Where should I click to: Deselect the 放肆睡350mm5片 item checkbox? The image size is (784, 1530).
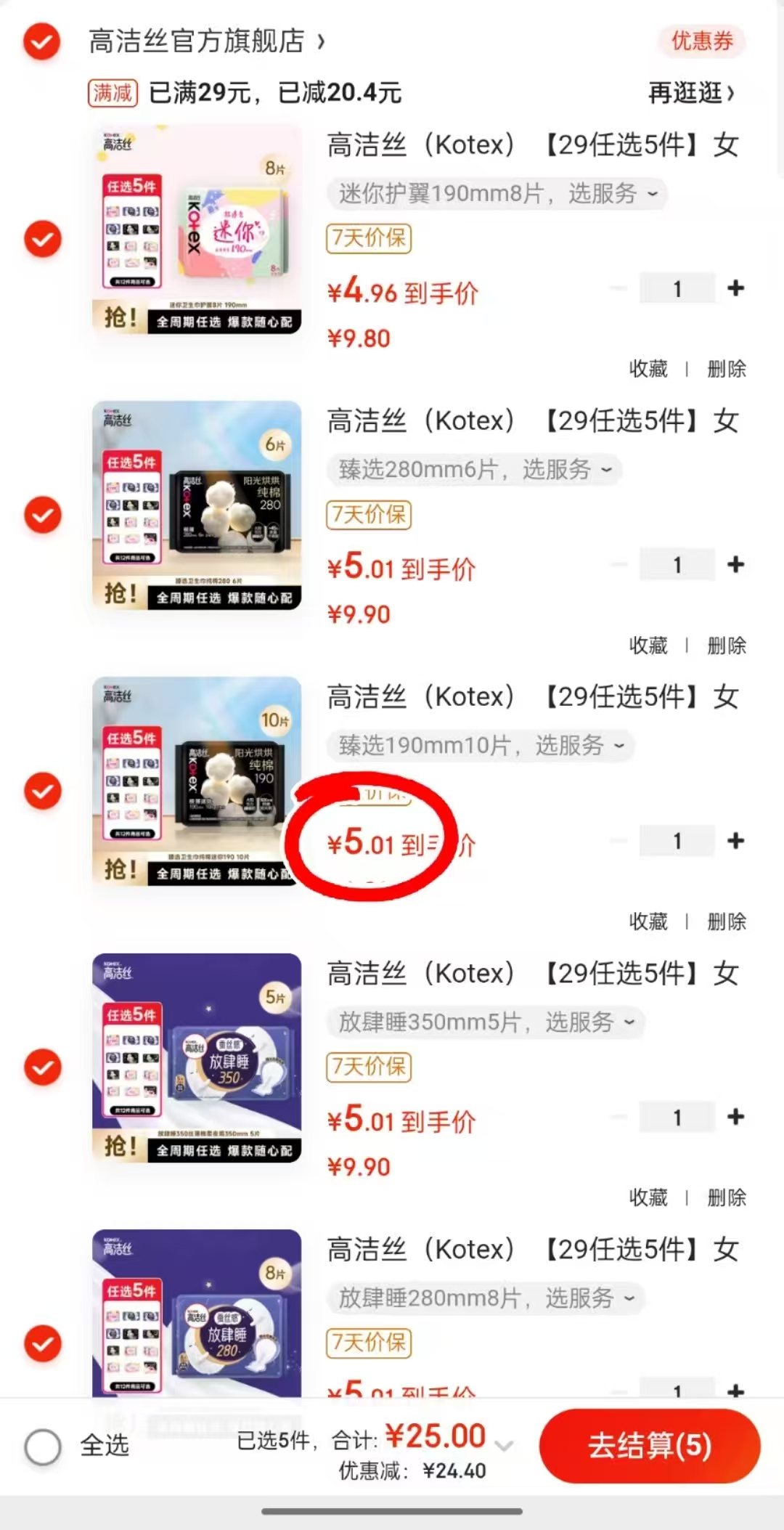click(42, 1067)
